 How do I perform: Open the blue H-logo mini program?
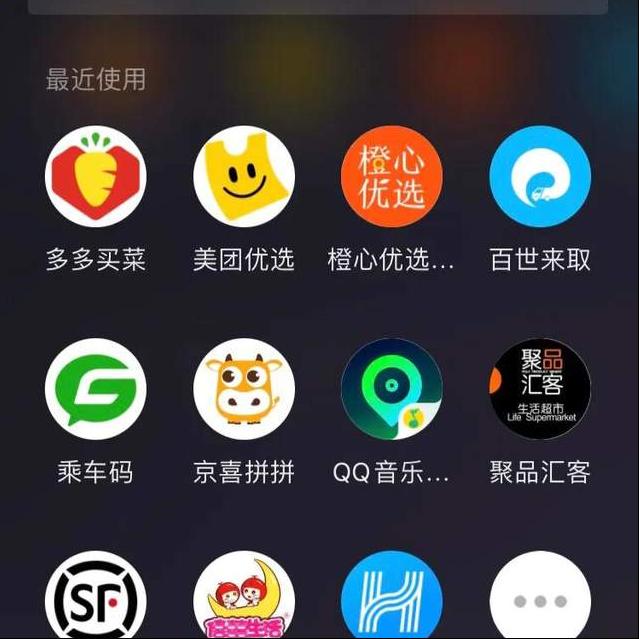click(391, 600)
